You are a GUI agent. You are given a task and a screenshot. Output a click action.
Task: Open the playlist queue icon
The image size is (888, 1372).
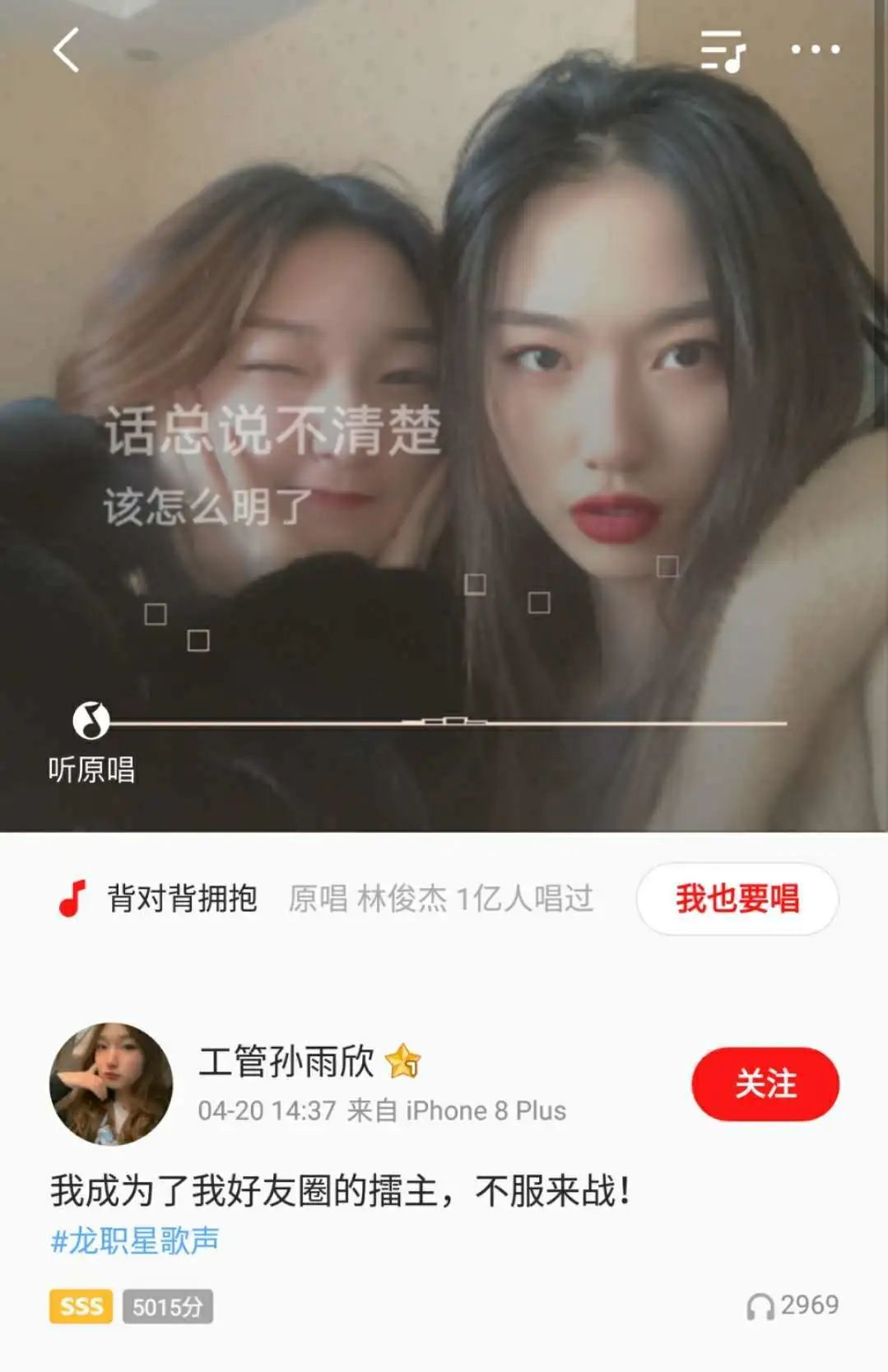(x=723, y=51)
